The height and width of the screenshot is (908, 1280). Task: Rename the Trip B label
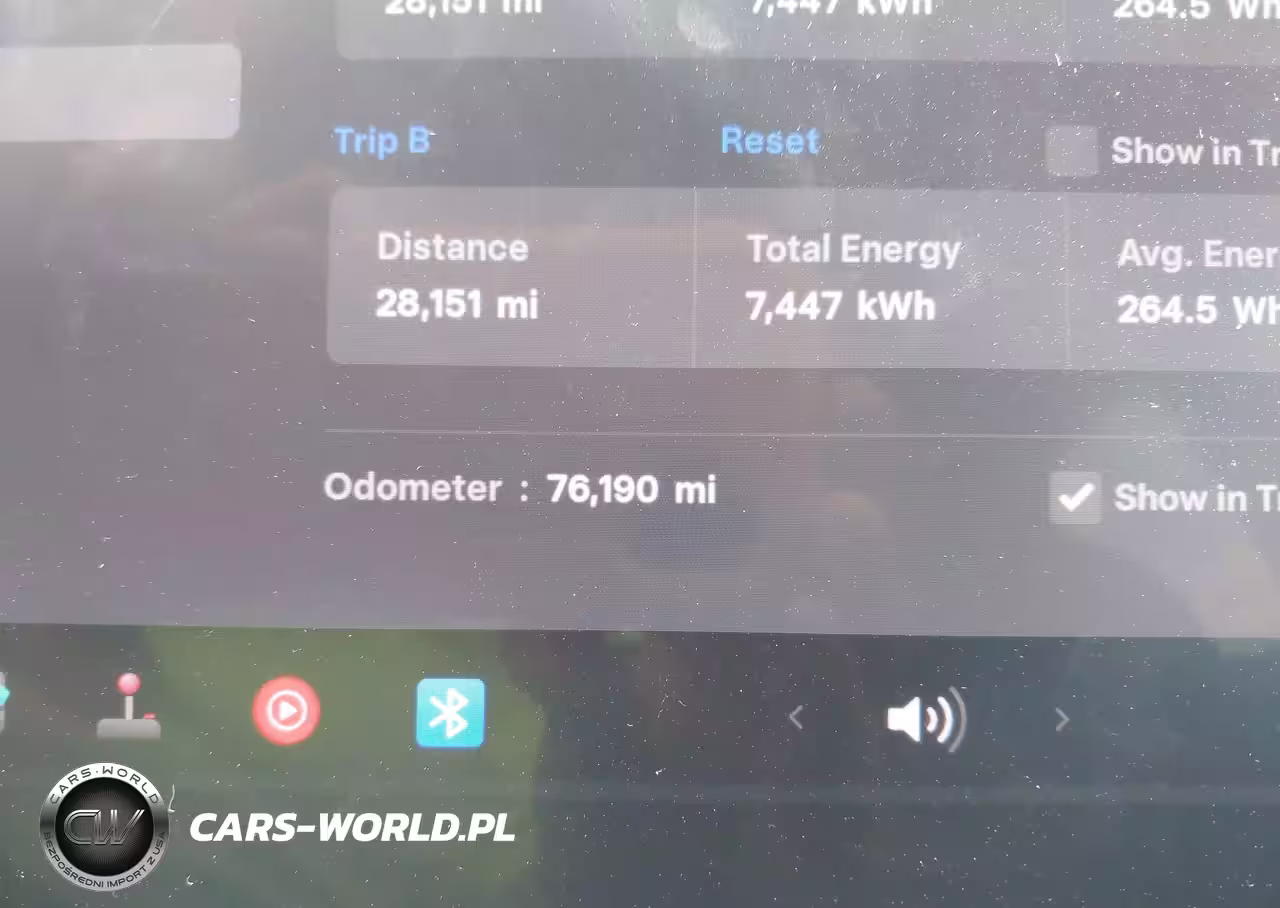tap(381, 141)
